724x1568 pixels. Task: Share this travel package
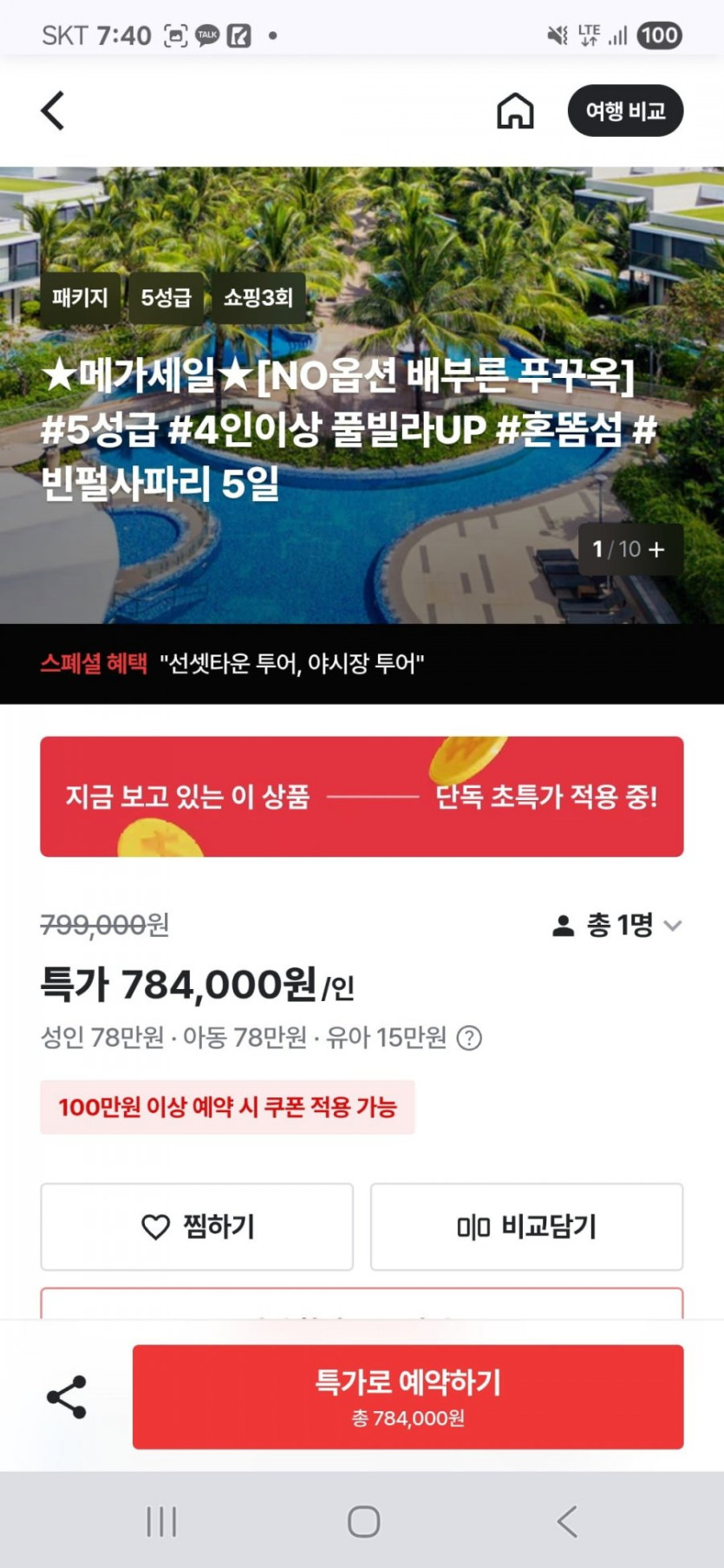[x=67, y=1396]
